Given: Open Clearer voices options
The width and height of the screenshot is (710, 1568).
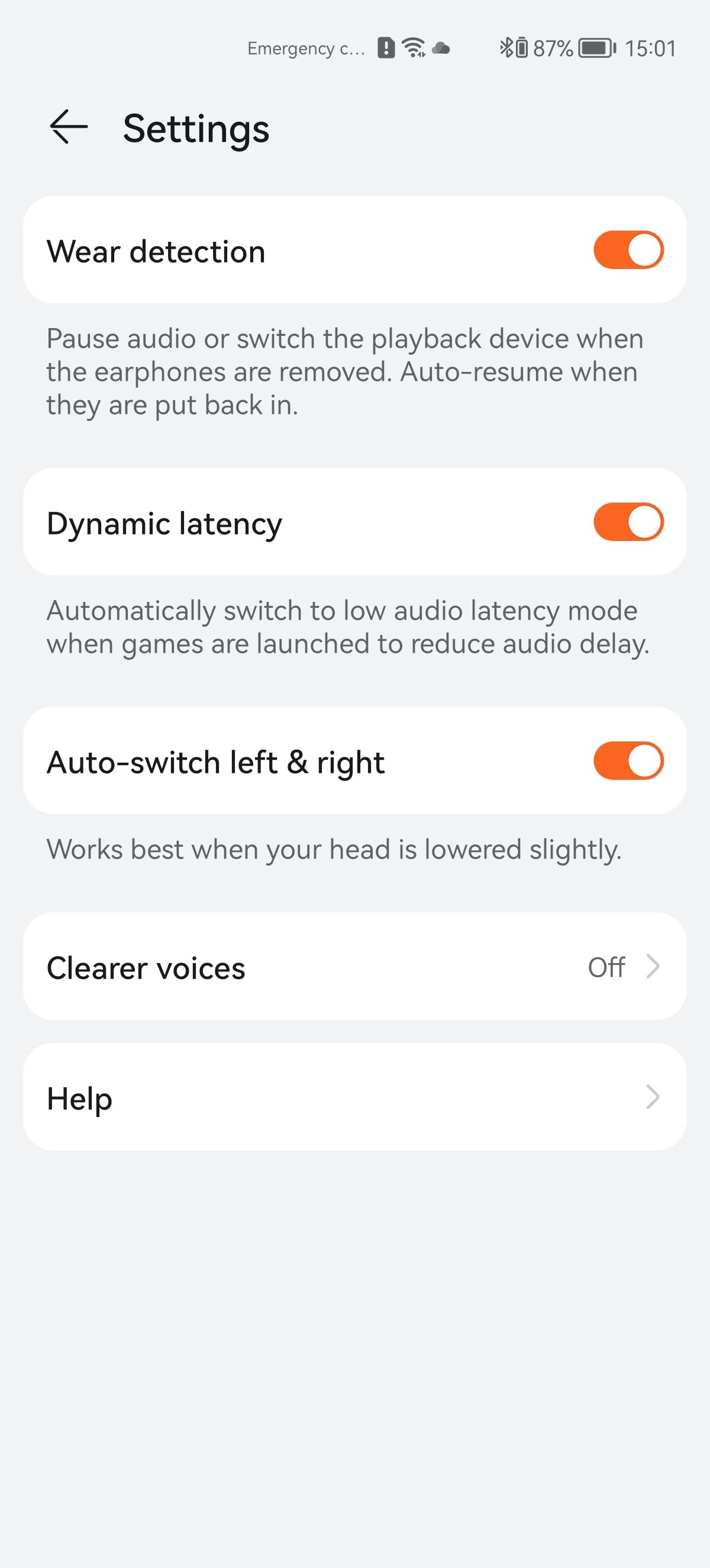Looking at the screenshot, I should 354,967.
